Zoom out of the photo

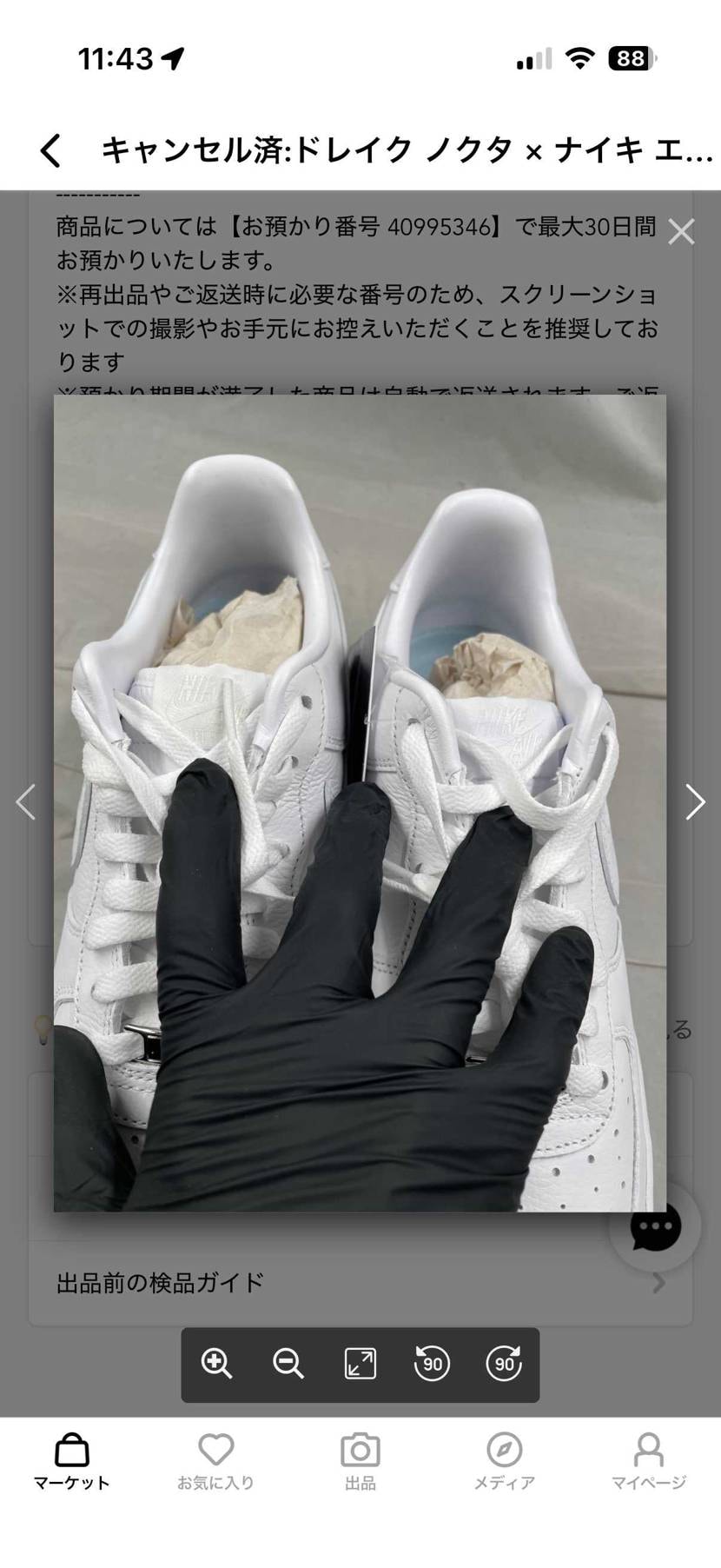tap(288, 1363)
